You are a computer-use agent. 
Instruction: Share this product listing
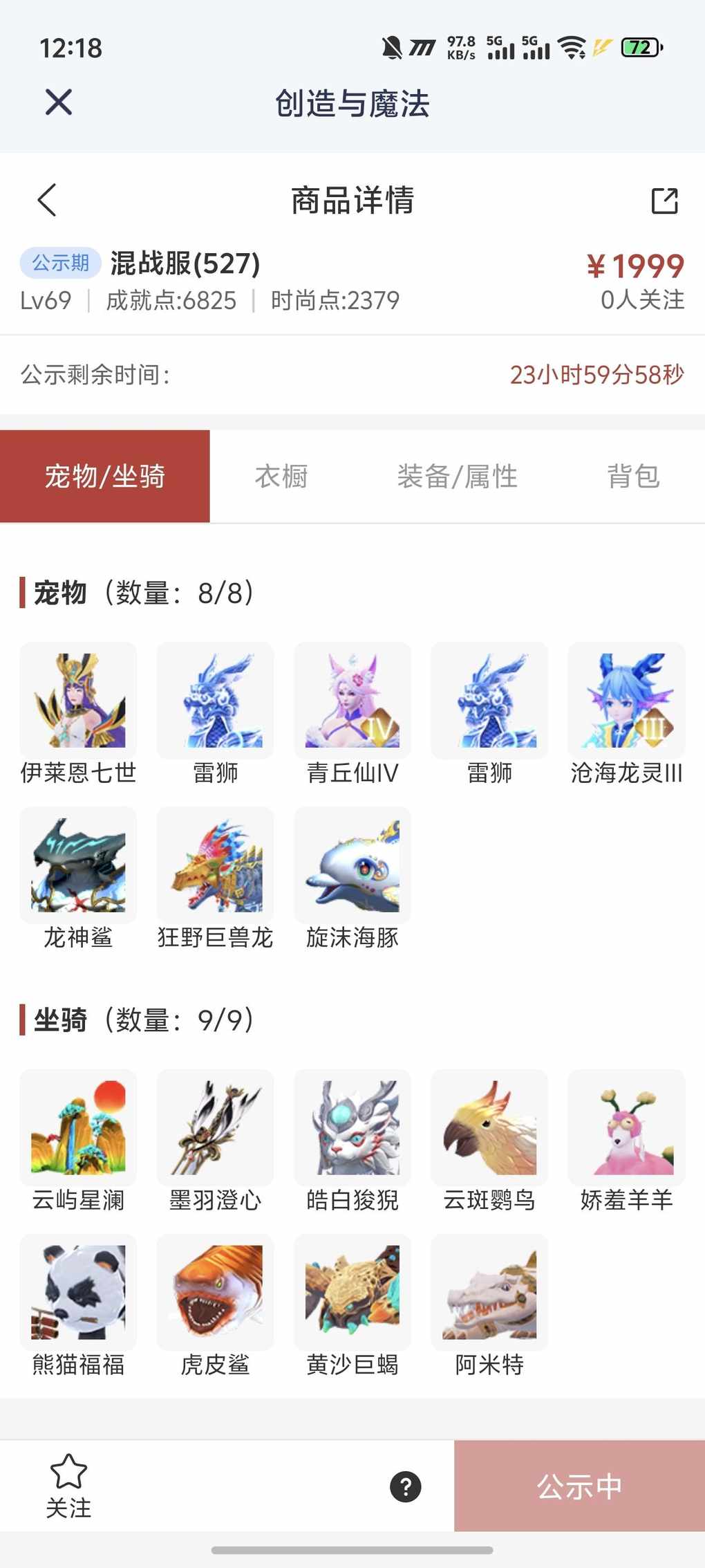[664, 201]
